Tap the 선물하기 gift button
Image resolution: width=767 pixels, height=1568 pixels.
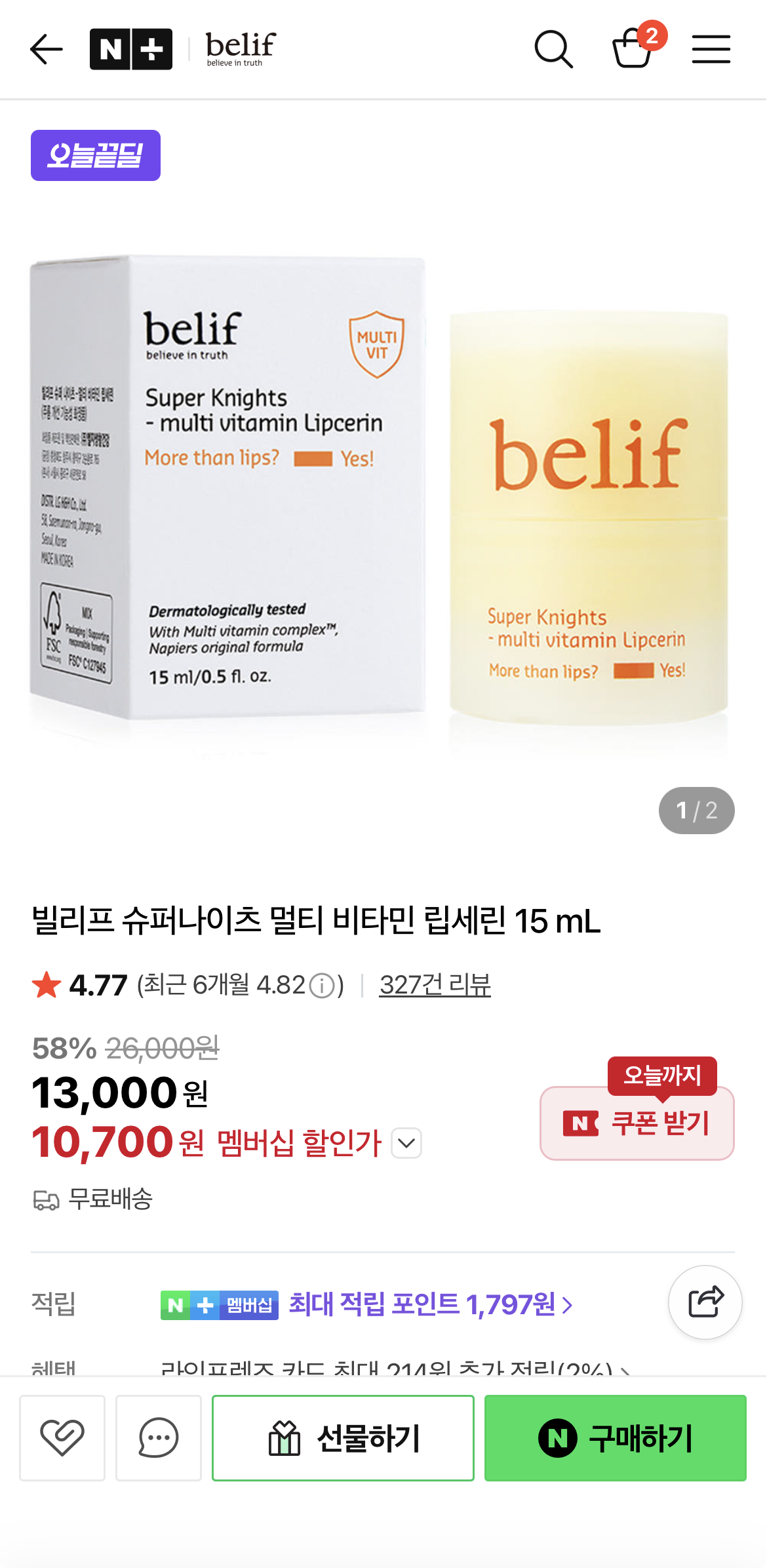coord(342,1437)
